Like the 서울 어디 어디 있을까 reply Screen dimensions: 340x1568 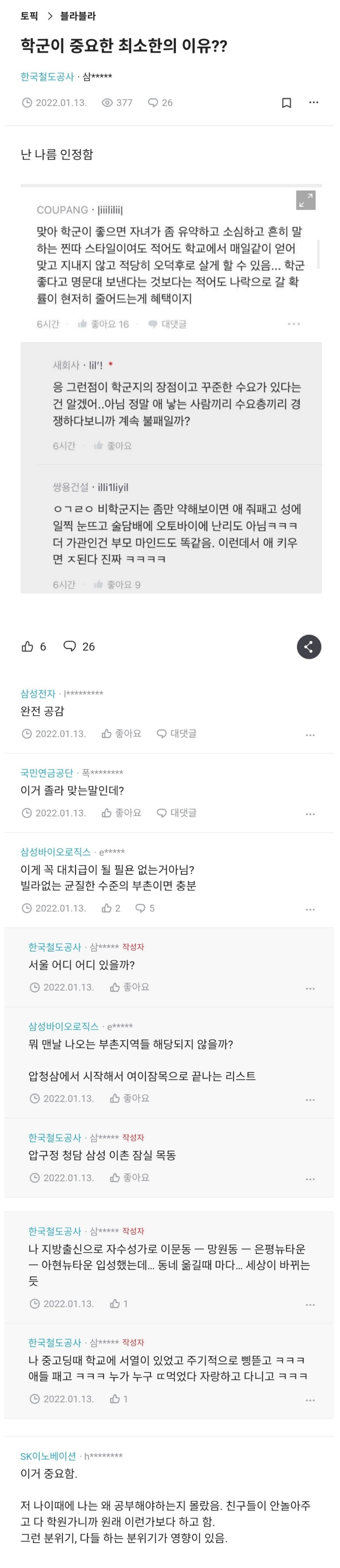click(129, 987)
